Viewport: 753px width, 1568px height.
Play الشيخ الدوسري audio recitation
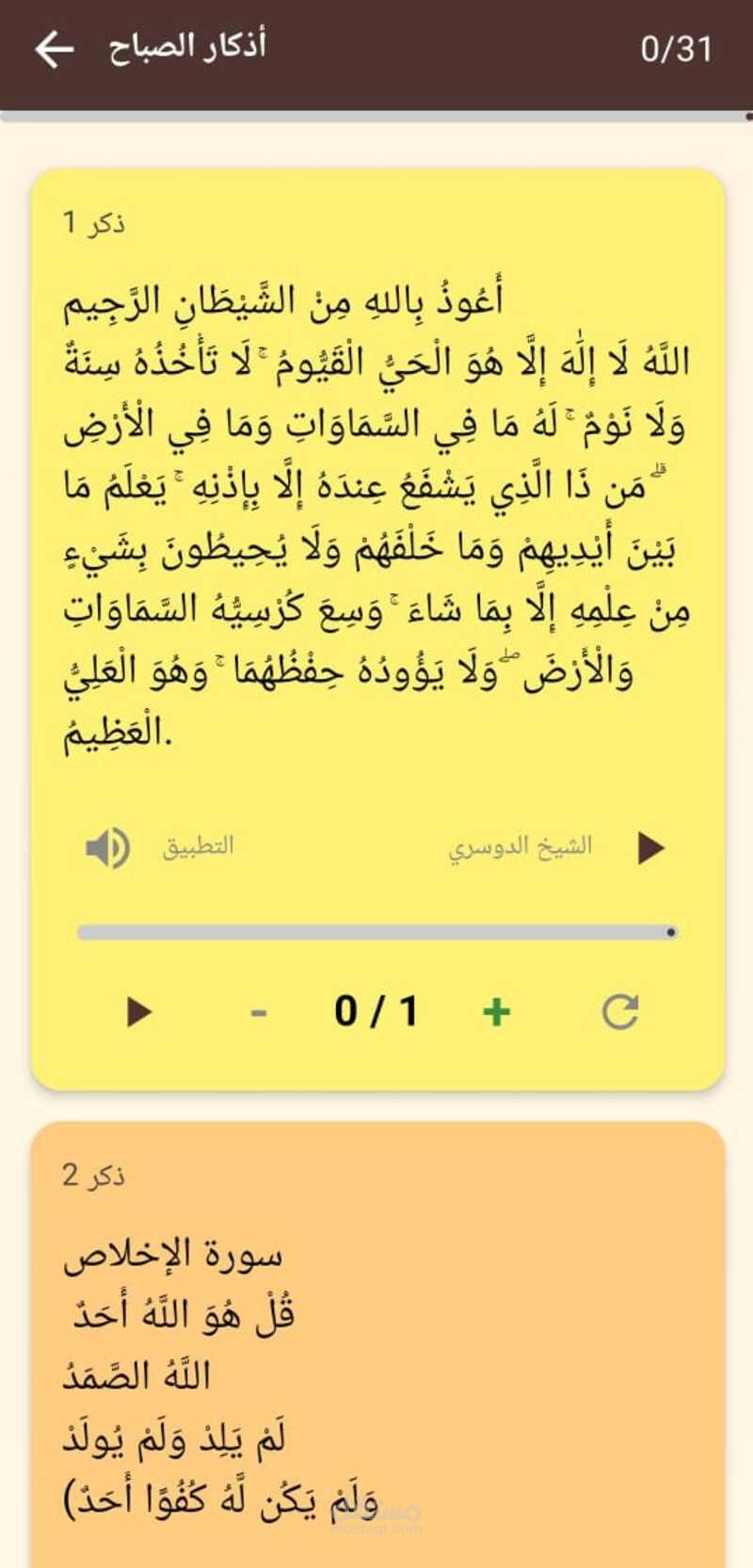coord(650,848)
